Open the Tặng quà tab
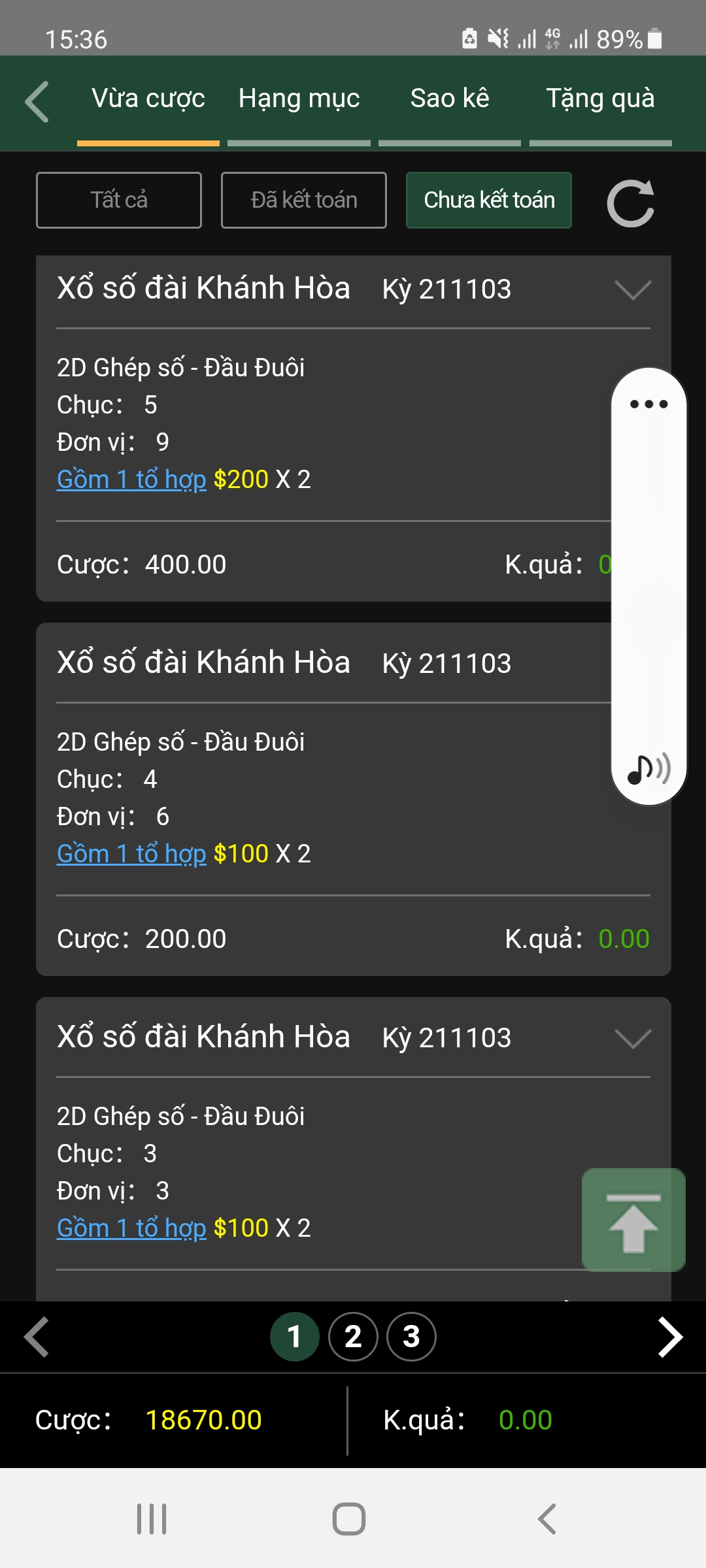The height and width of the screenshot is (1568, 706). (x=600, y=99)
